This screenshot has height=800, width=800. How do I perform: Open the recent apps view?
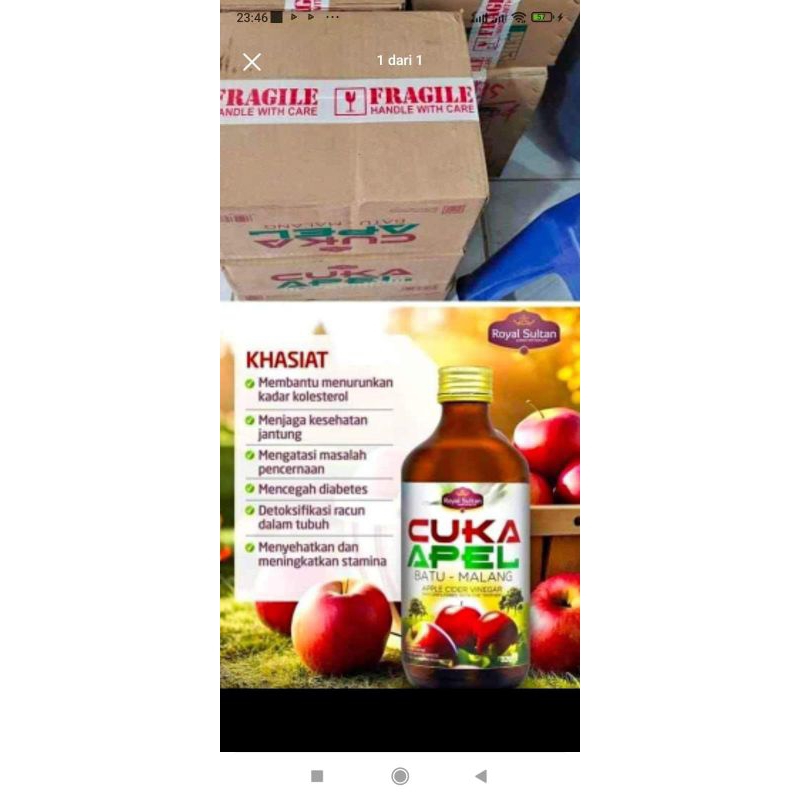317,776
